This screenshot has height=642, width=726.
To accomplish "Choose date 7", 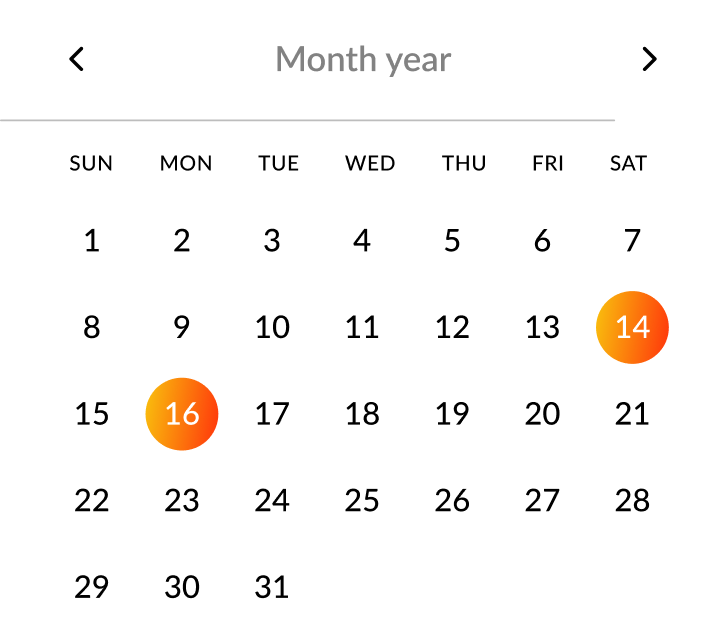I will click(x=632, y=241).
